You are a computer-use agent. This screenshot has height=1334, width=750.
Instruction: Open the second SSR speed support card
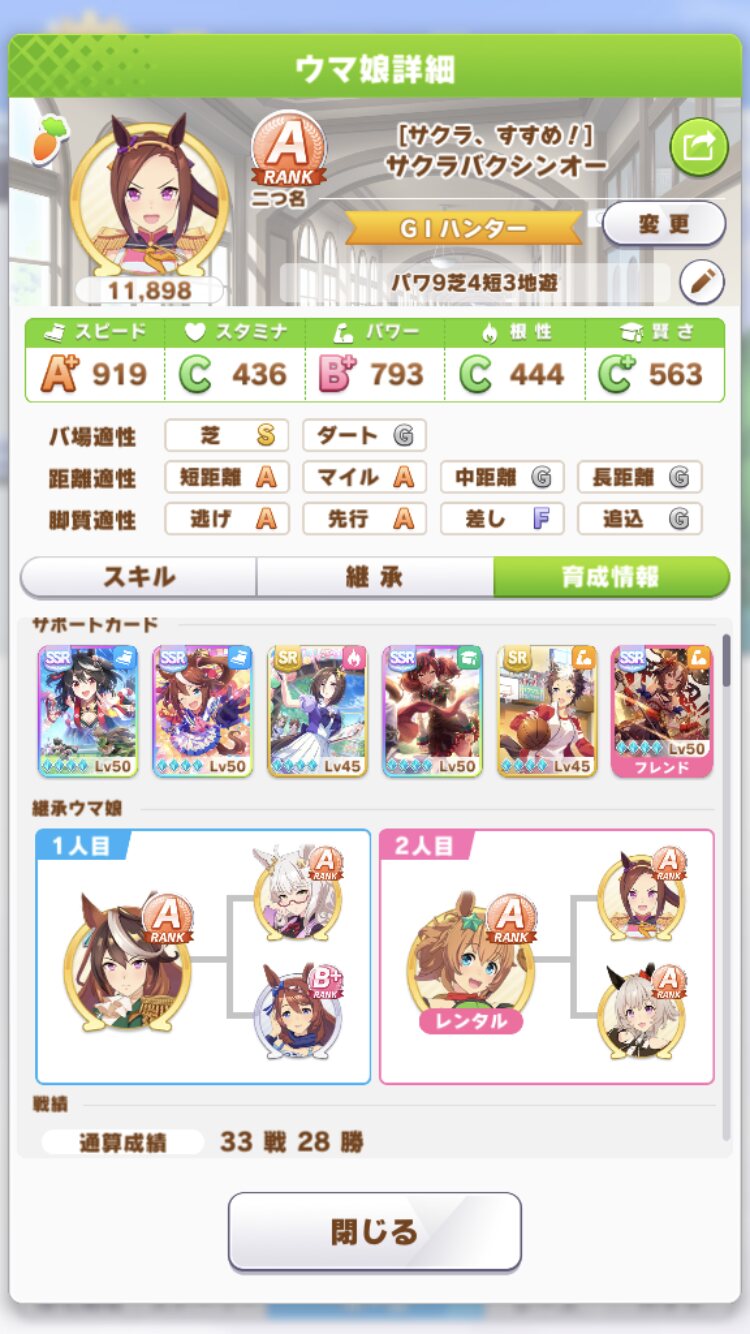click(203, 711)
